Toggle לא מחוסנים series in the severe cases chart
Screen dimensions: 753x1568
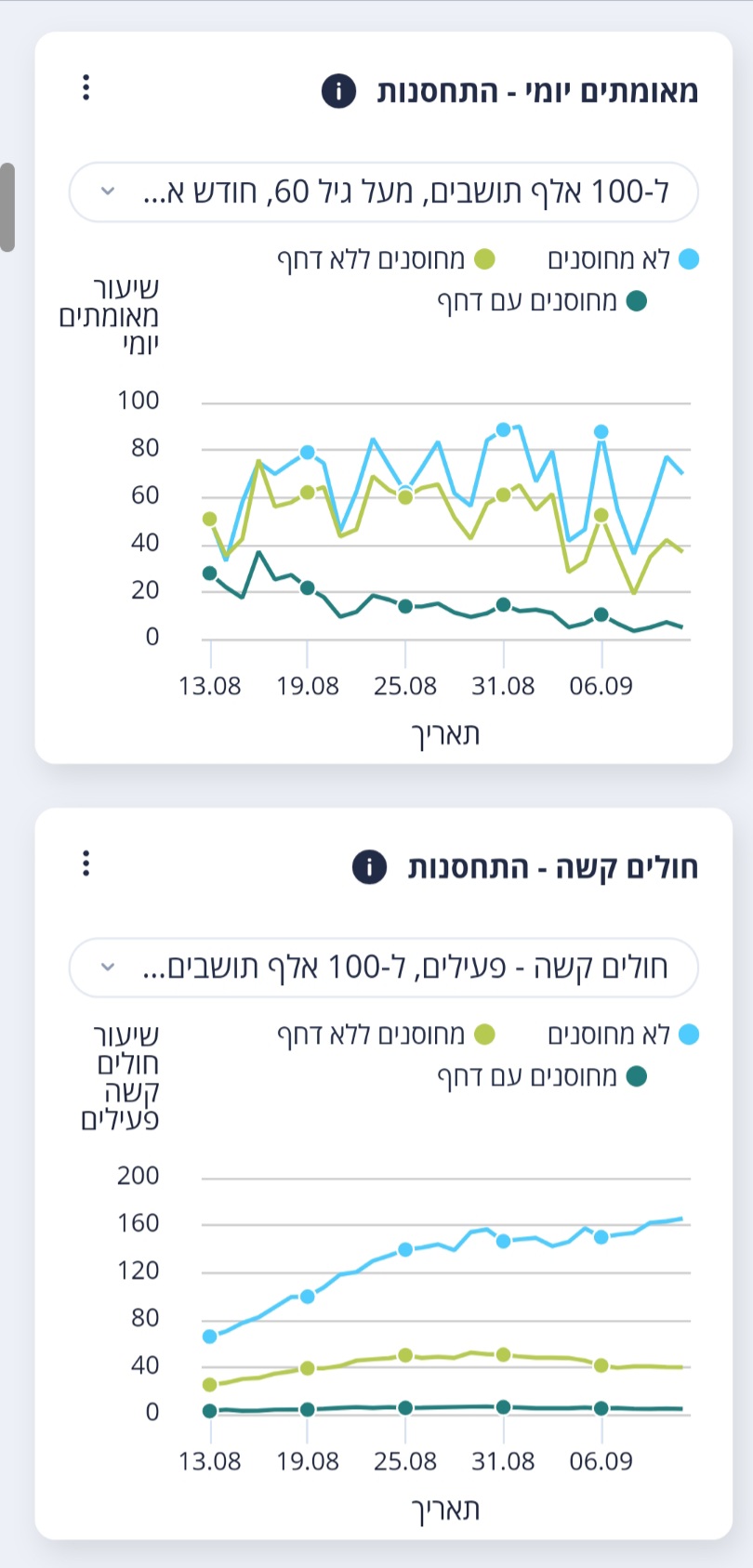pos(623,1034)
